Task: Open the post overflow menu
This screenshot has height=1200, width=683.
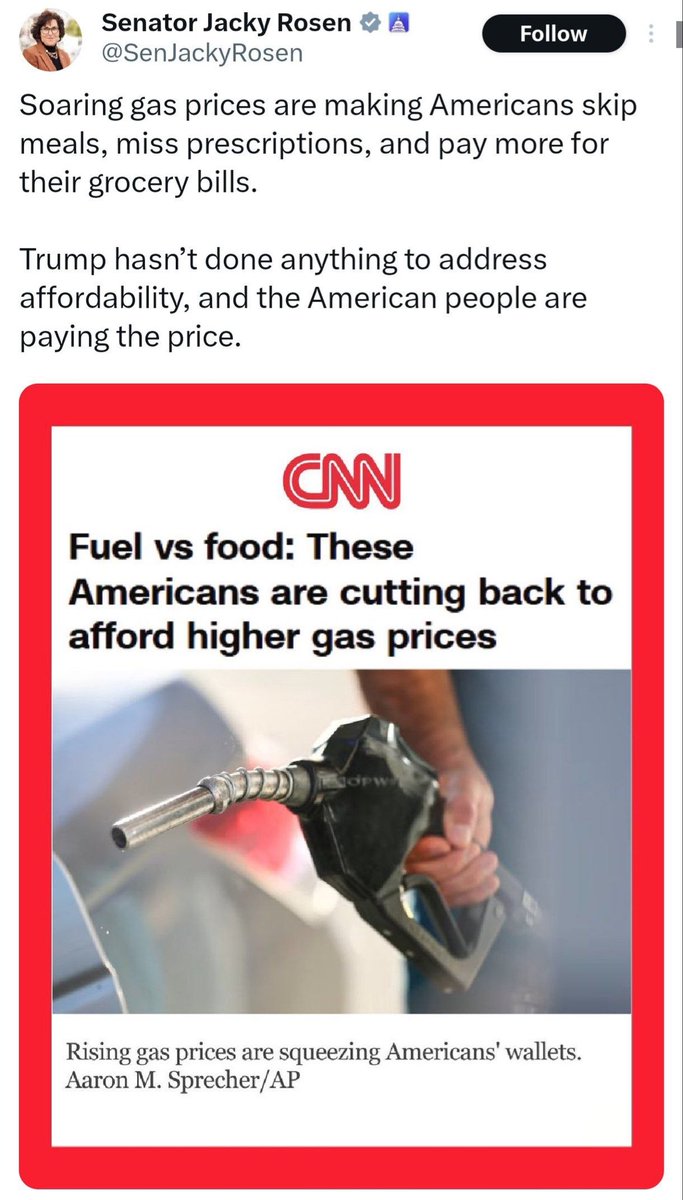Action: pos(652,34)
